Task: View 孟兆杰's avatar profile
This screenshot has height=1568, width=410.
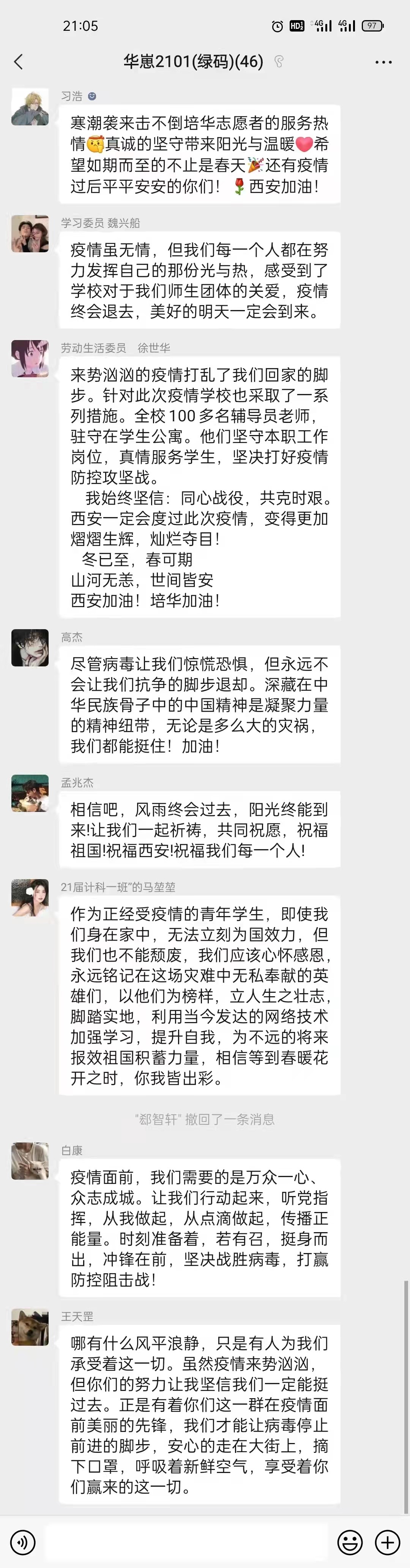Action: [x=30, y=793]
